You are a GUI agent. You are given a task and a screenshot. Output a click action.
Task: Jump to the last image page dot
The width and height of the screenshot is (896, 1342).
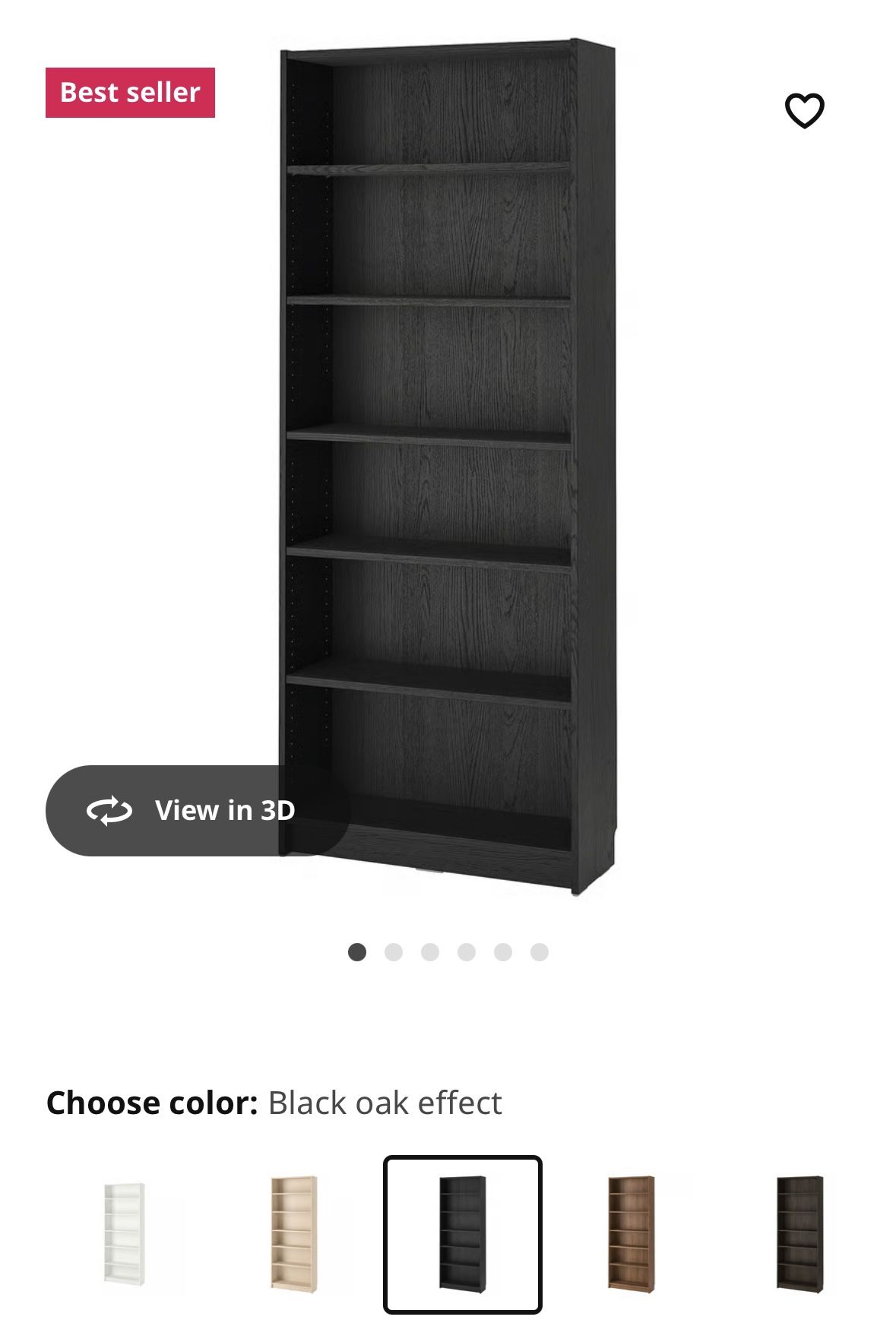pos(540,952)
